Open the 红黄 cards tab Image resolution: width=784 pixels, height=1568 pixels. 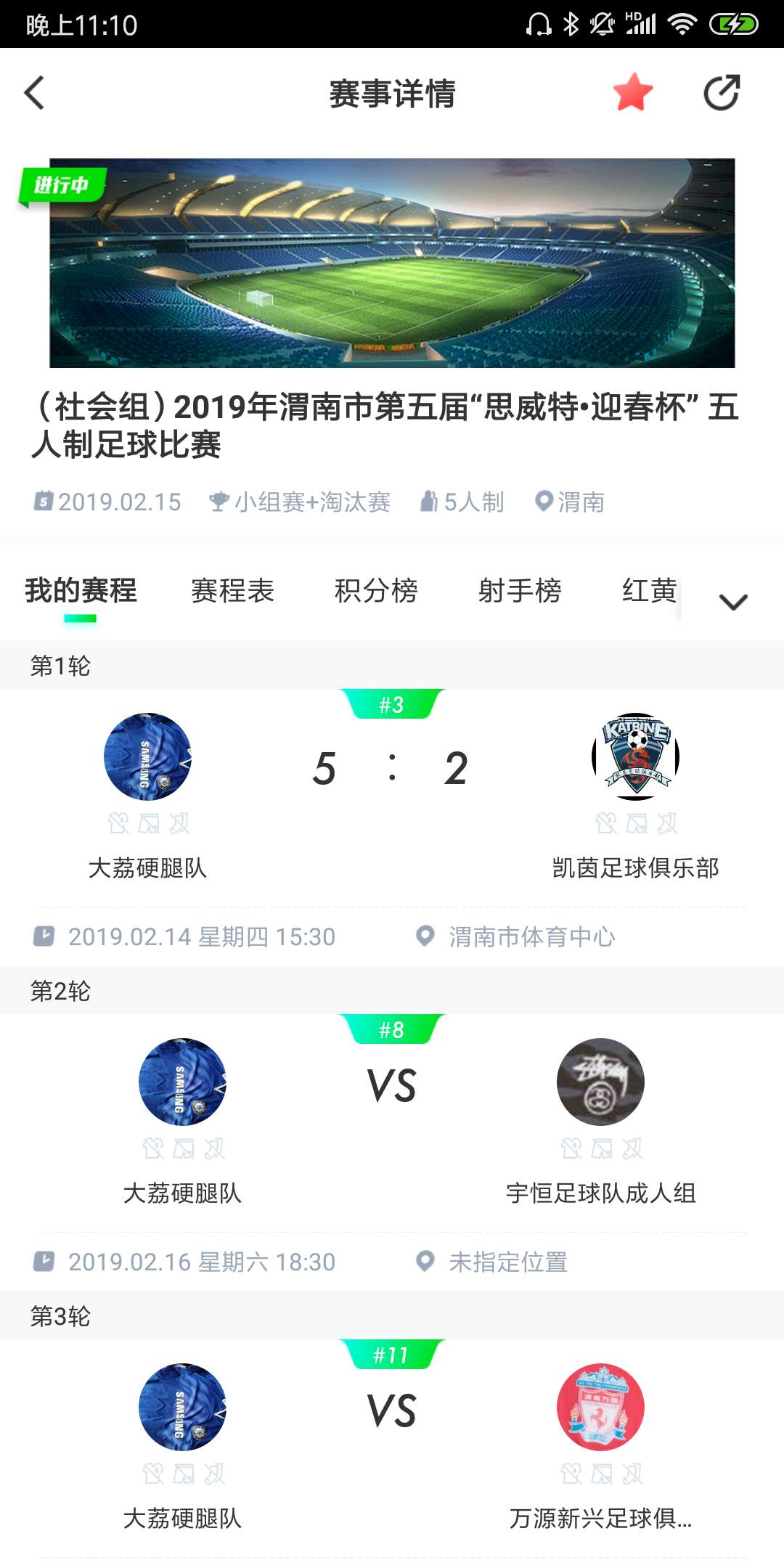(x=649, y=591)
